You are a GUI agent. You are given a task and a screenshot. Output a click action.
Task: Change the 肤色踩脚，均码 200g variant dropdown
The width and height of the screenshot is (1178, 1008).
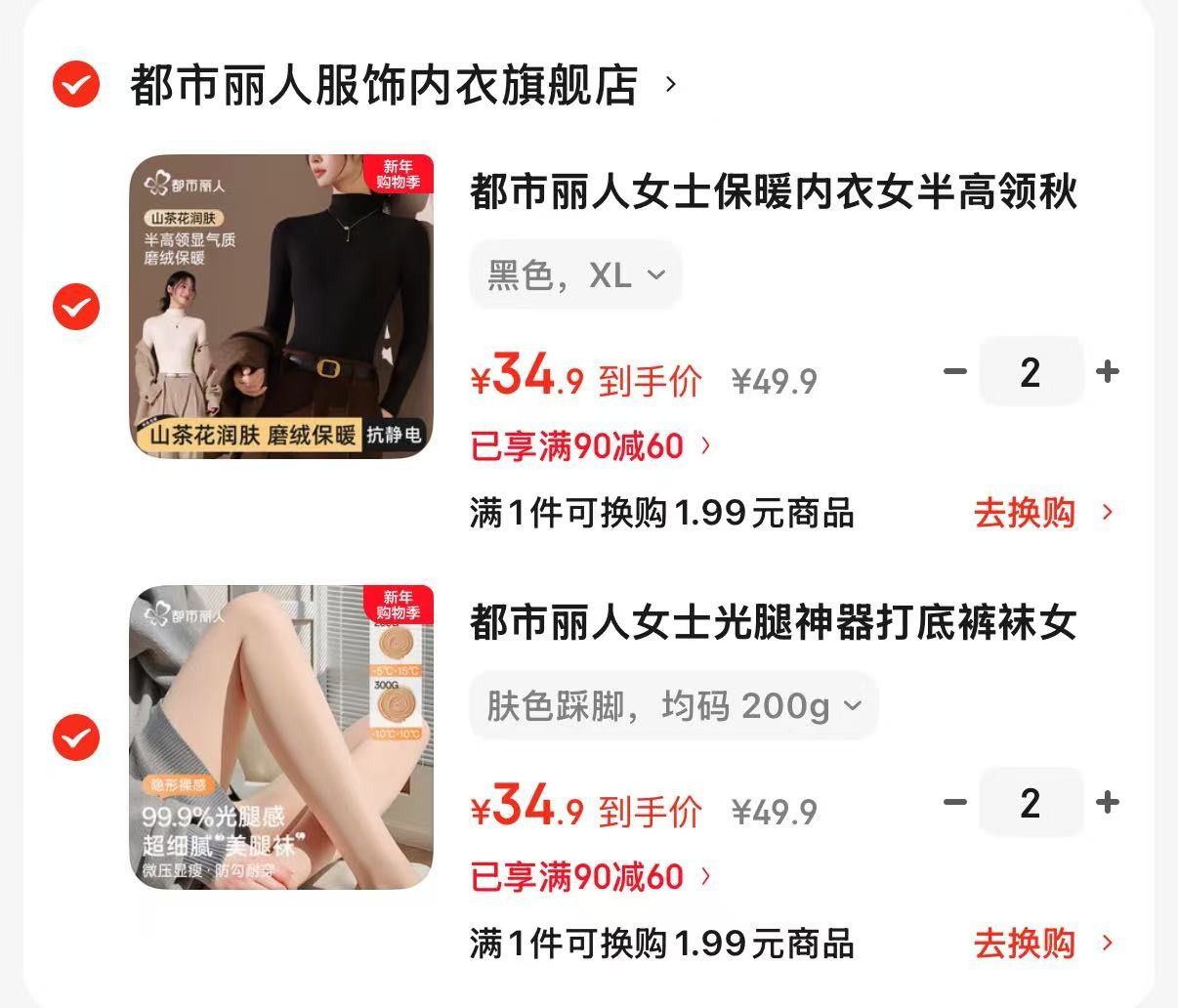673,705
